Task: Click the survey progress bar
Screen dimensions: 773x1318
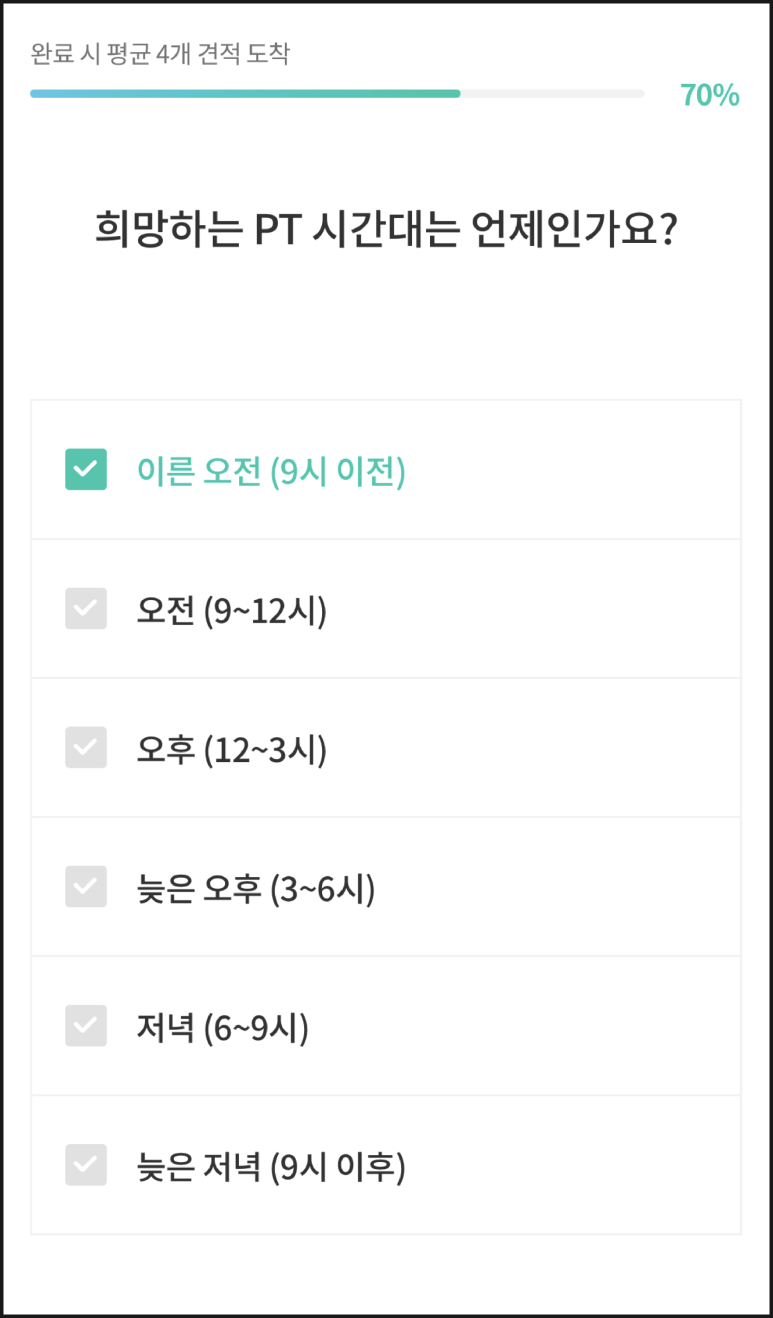Action: pos(336,93)
